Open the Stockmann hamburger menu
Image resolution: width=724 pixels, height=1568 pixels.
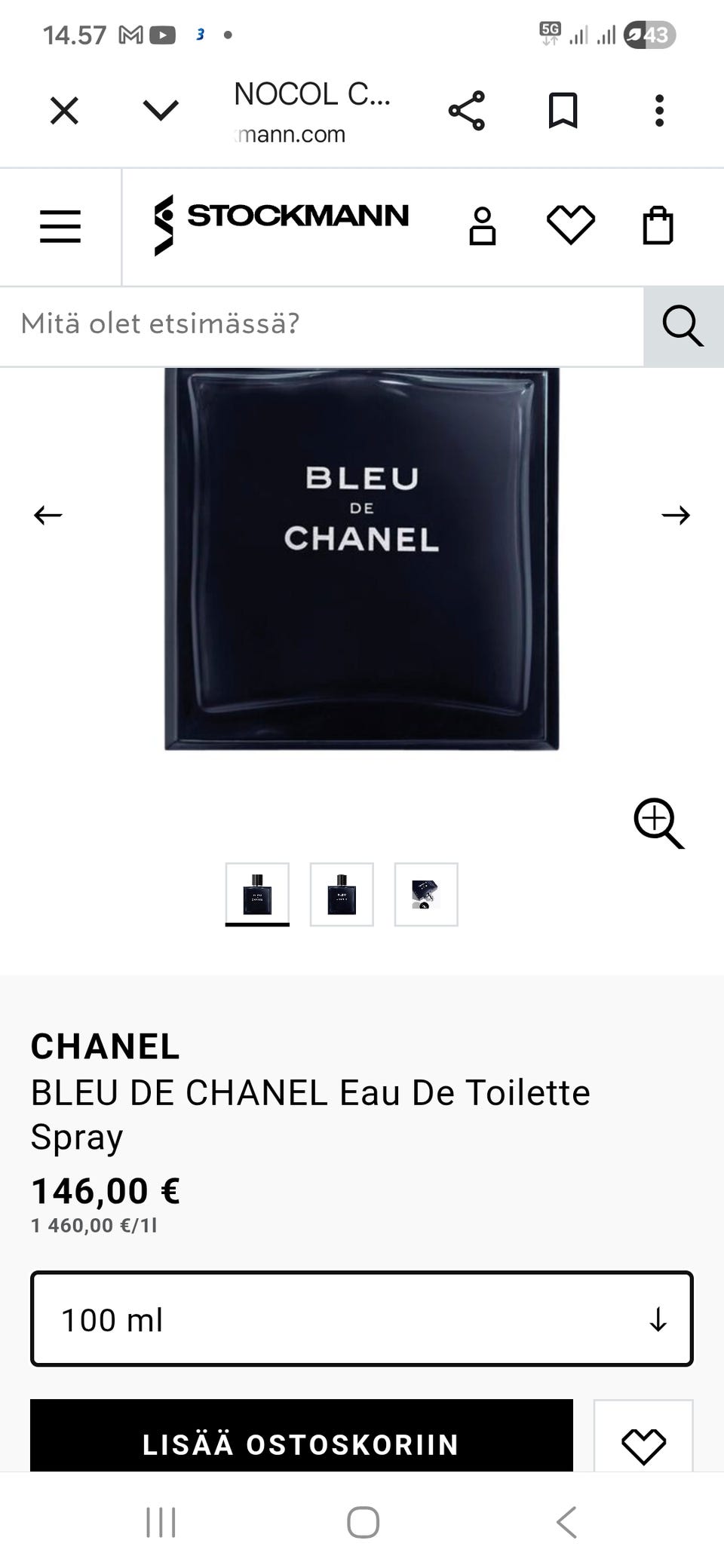click(x=60, y=226)
